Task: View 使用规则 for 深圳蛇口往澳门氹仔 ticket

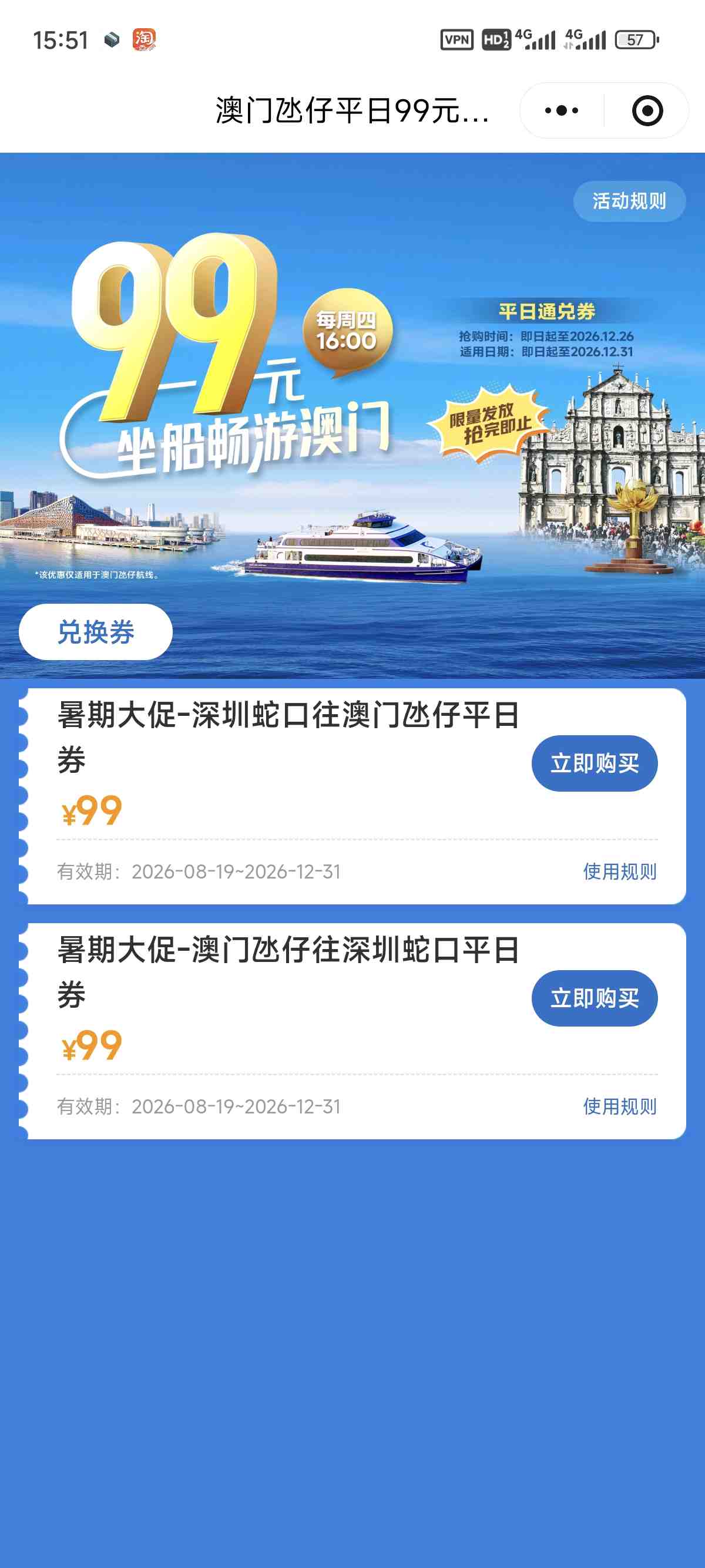Action: (620, 872)
